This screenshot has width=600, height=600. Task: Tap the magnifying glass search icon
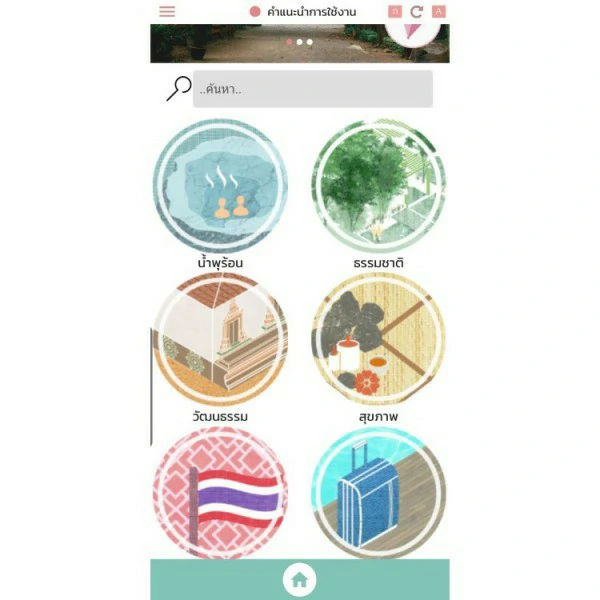click(x=178, y=88)
